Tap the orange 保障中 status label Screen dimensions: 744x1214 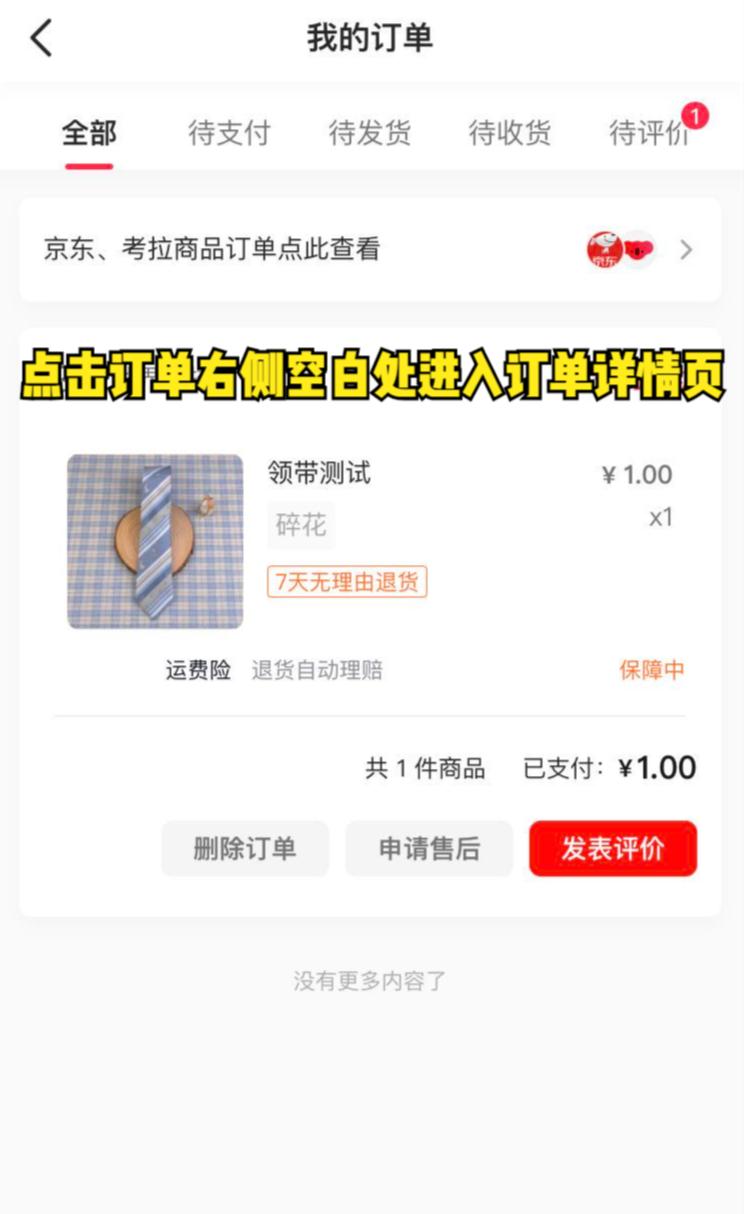click(651, 670)
